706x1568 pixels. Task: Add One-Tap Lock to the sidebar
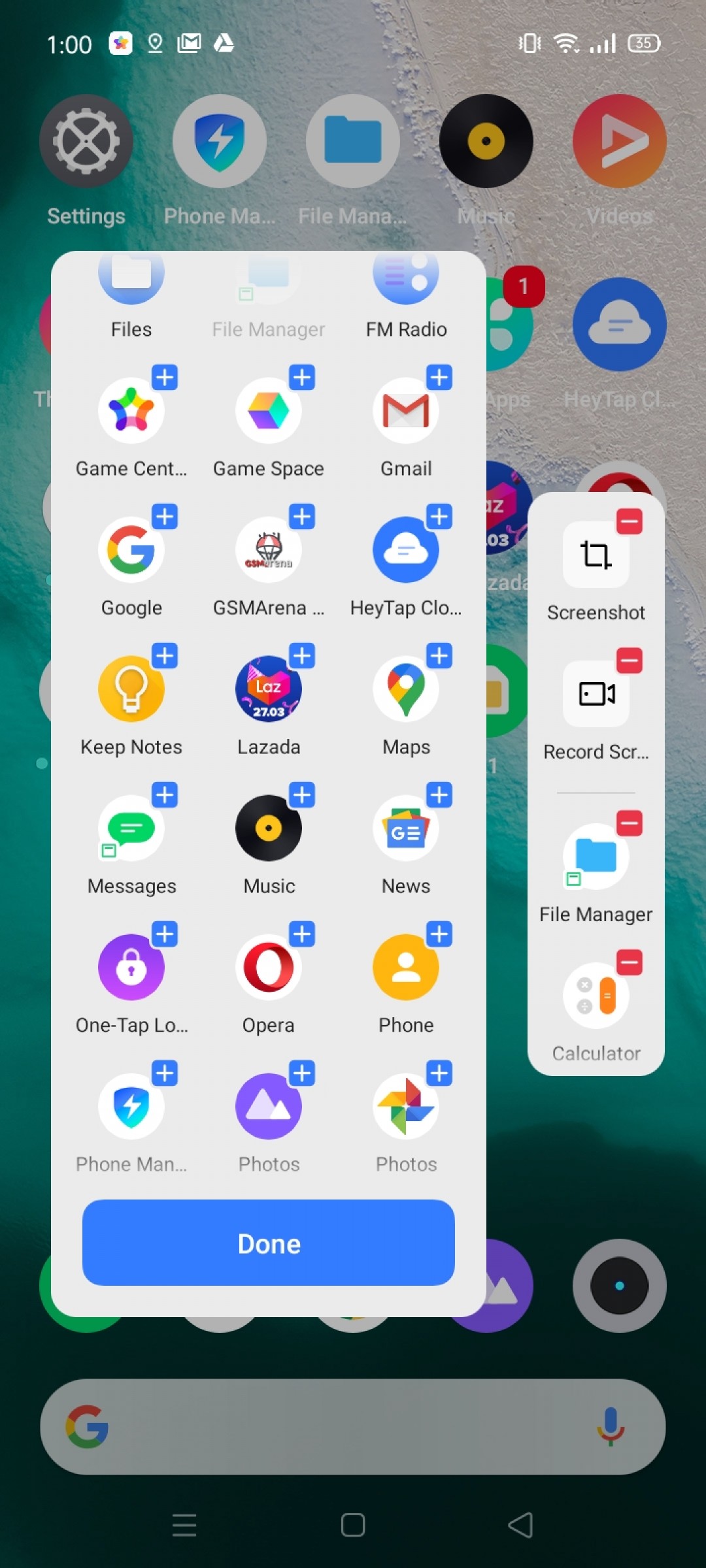pyautogui.click(x=165, y=934)
